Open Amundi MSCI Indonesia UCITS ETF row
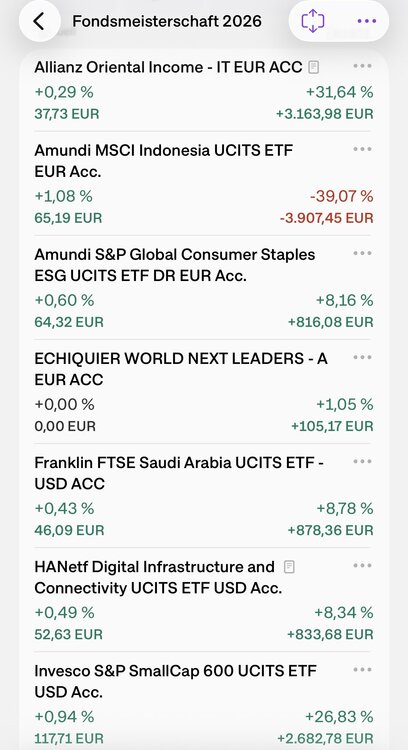This screenshot has height=750, width=408. [x=204, y=184]
